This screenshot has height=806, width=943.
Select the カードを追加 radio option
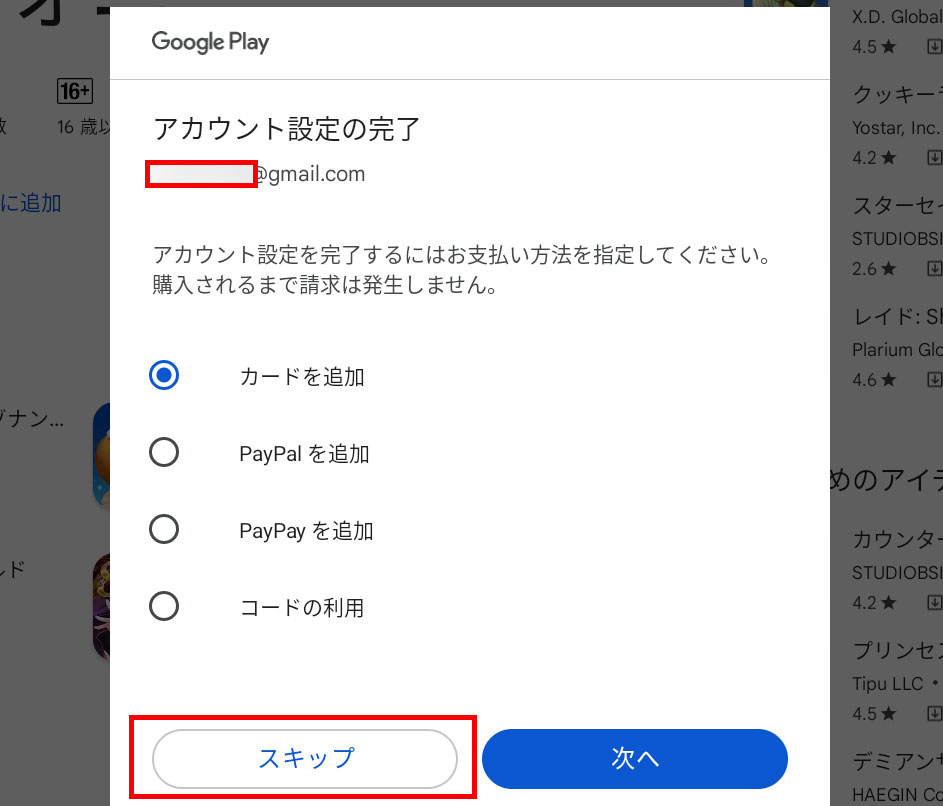(x=164, y=376)
